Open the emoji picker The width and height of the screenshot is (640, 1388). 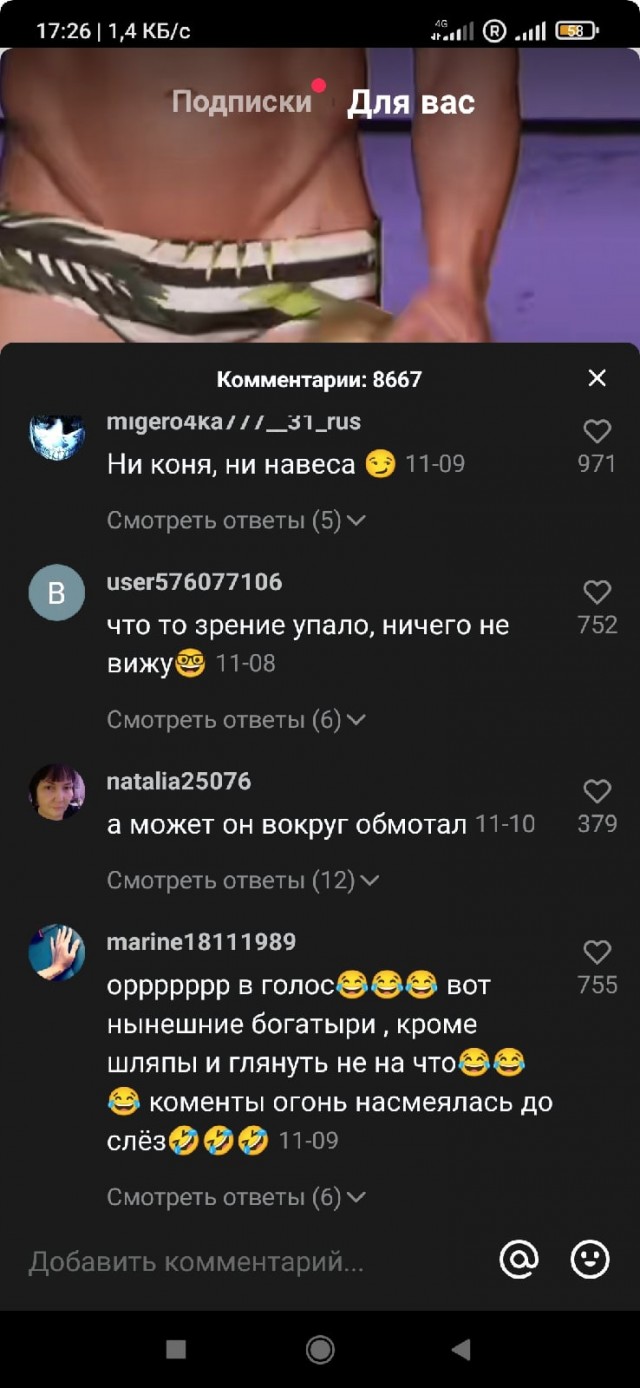[x=590, y=1261]
